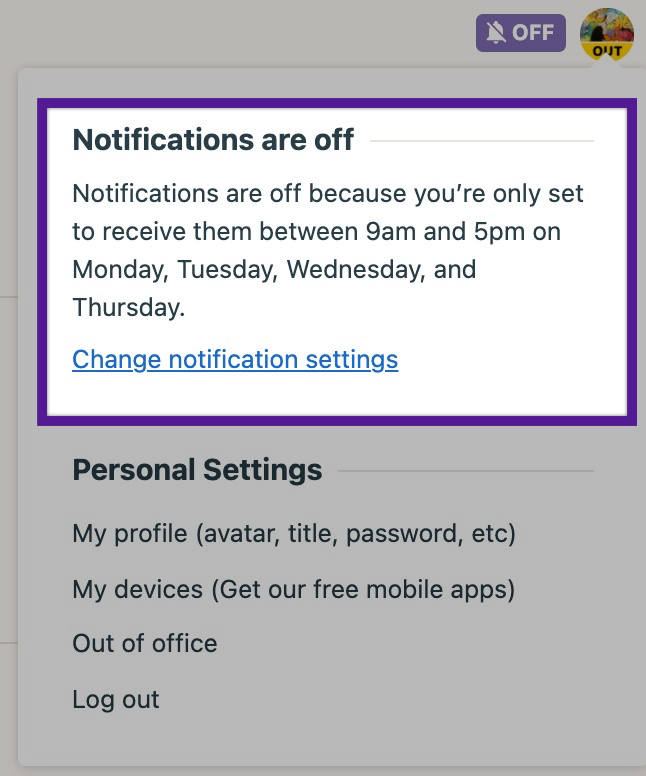Open My profile settings
This screenshot has width=646, height=776.
[x=293, y=534]
